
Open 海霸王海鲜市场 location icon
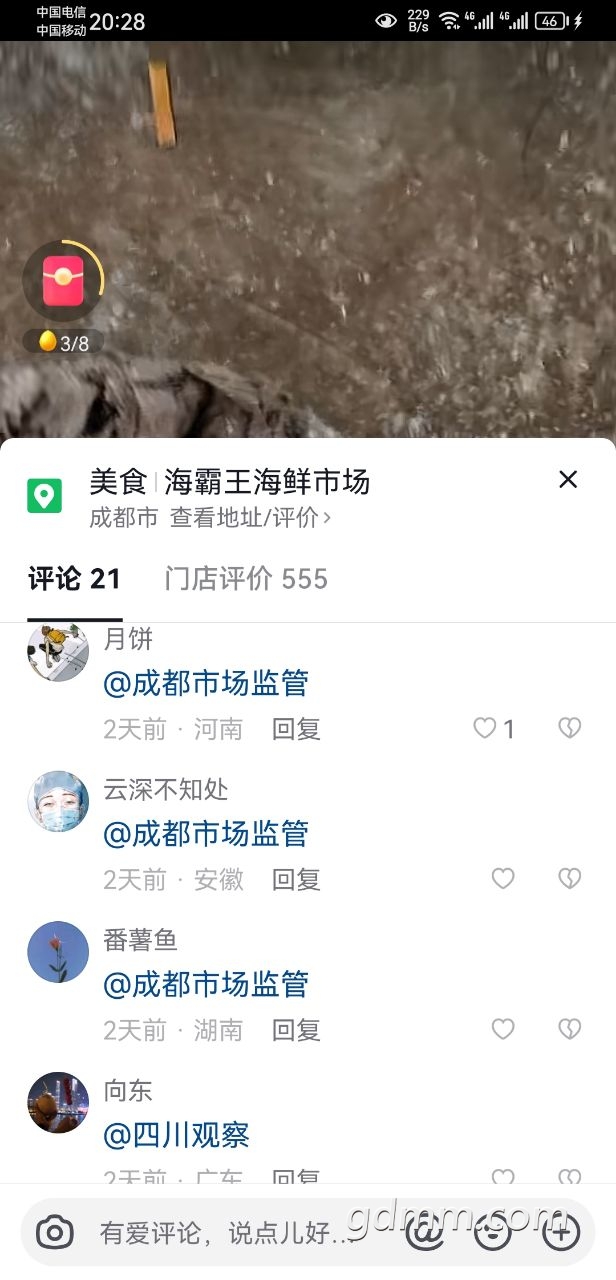click(44, 495)
